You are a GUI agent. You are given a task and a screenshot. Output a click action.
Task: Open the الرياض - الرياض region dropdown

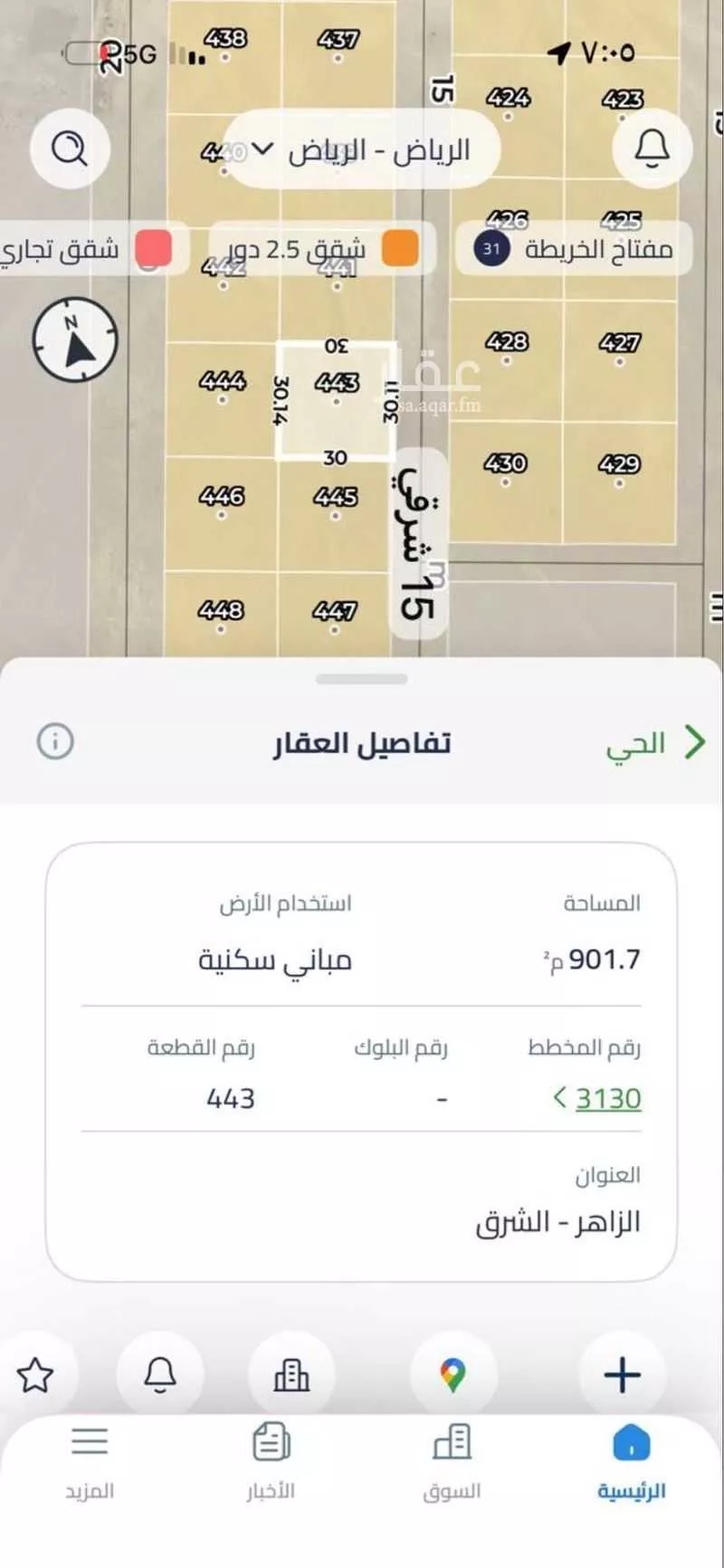(362, 149)
